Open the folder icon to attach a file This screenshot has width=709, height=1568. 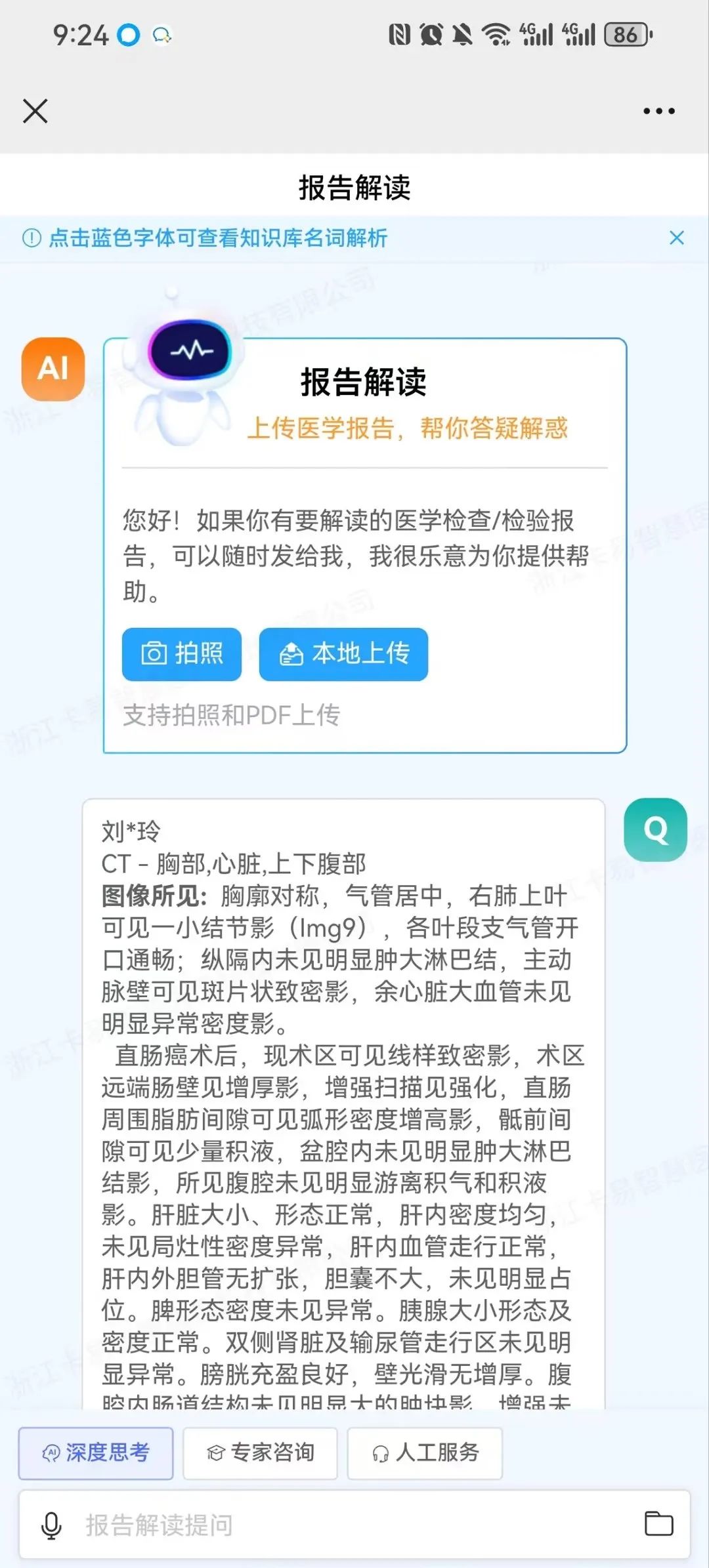pyautogui.click(x=658, y=1523)
